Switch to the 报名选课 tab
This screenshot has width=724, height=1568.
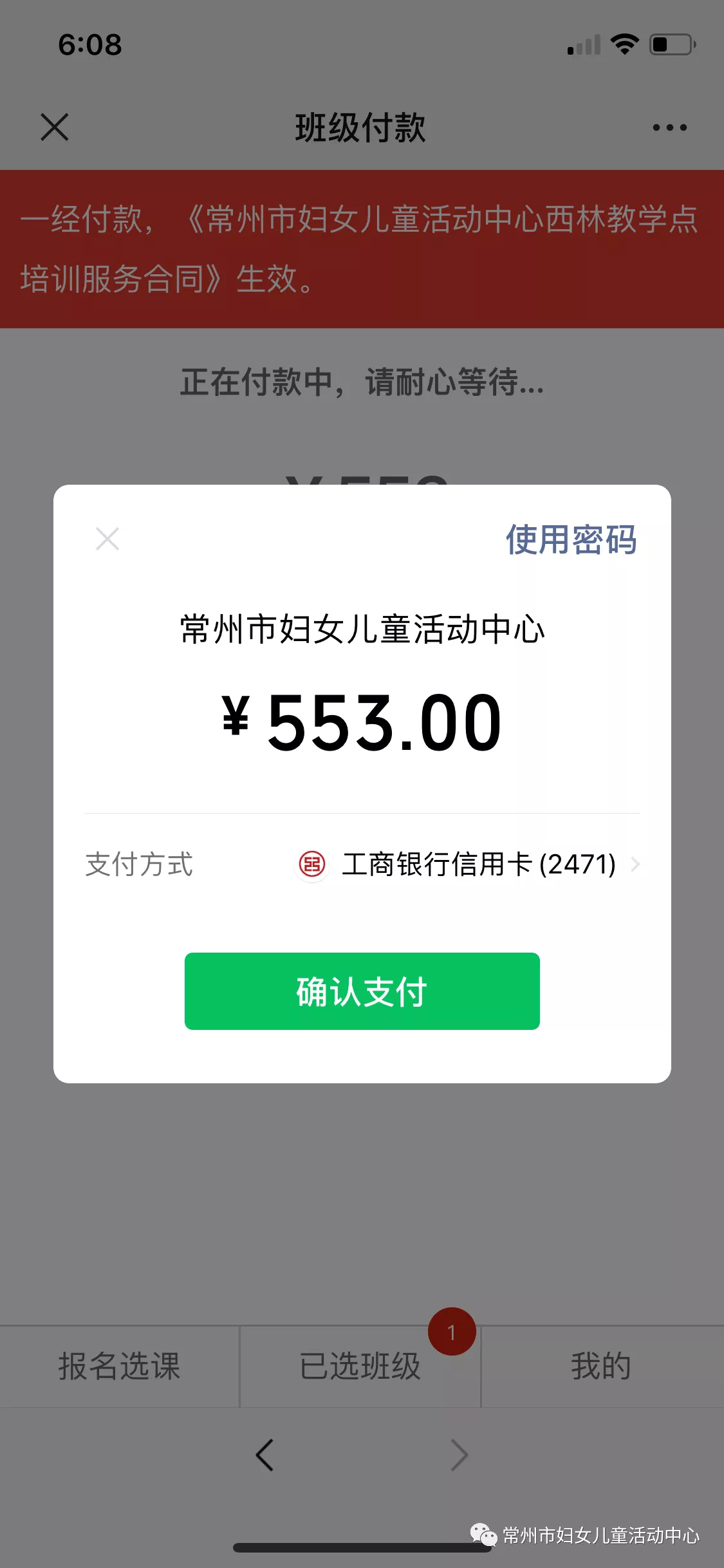120,1366
